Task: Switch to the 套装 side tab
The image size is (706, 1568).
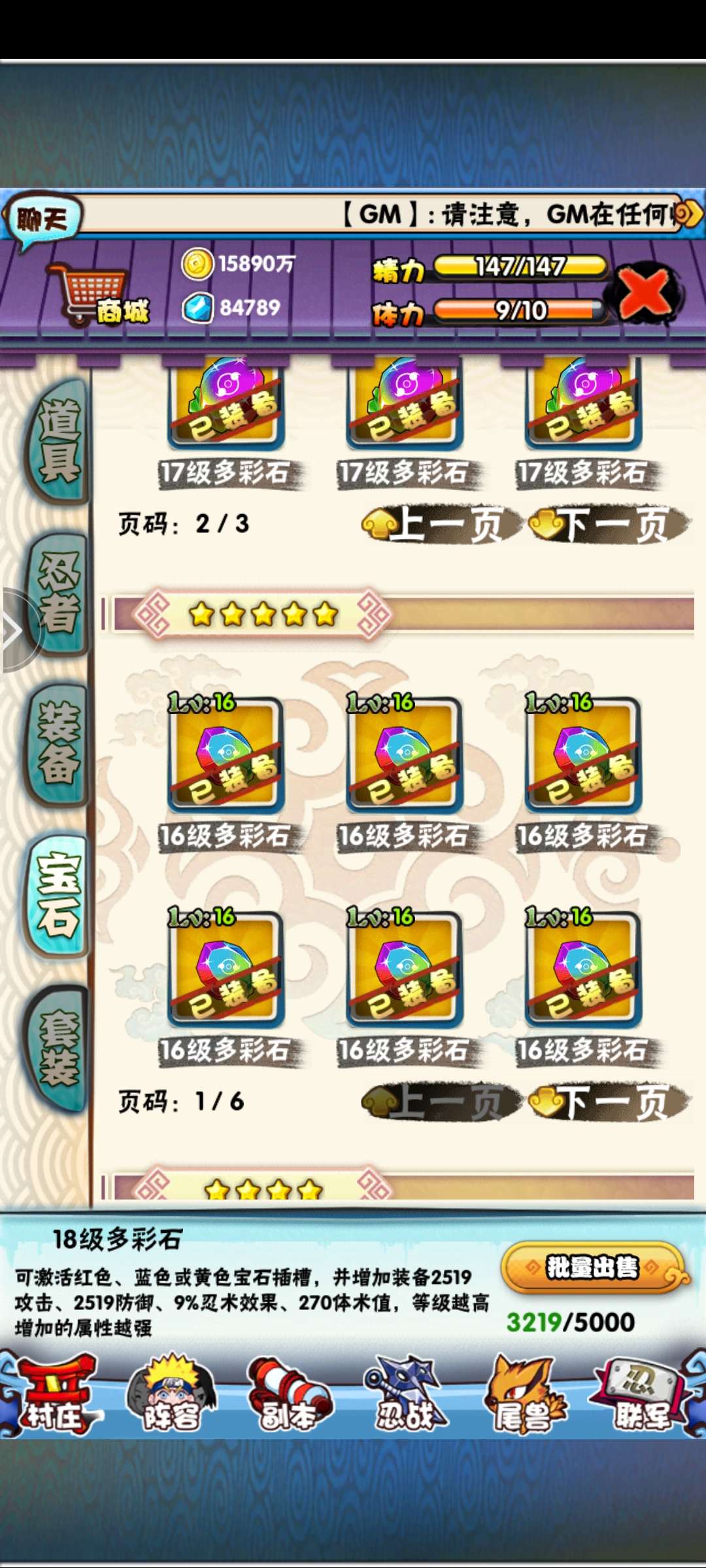Action: tap(59, 1047)
